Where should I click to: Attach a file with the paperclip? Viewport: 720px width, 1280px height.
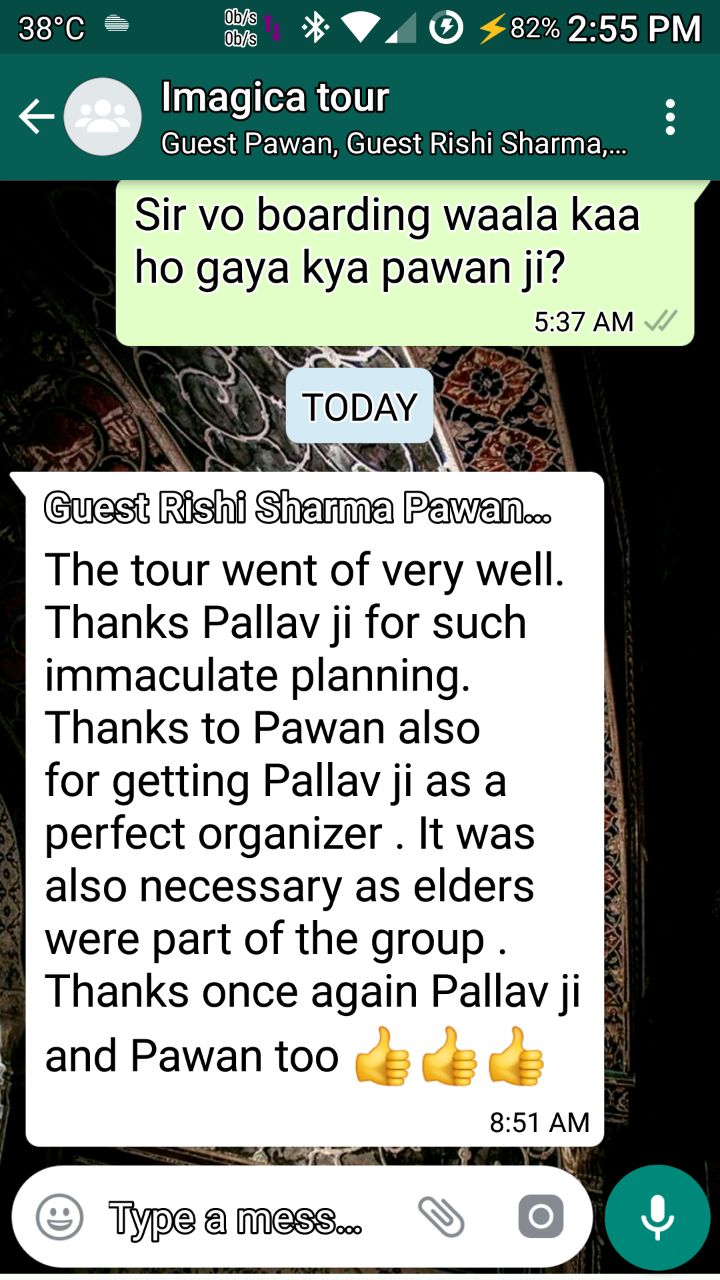(441, 1217)
